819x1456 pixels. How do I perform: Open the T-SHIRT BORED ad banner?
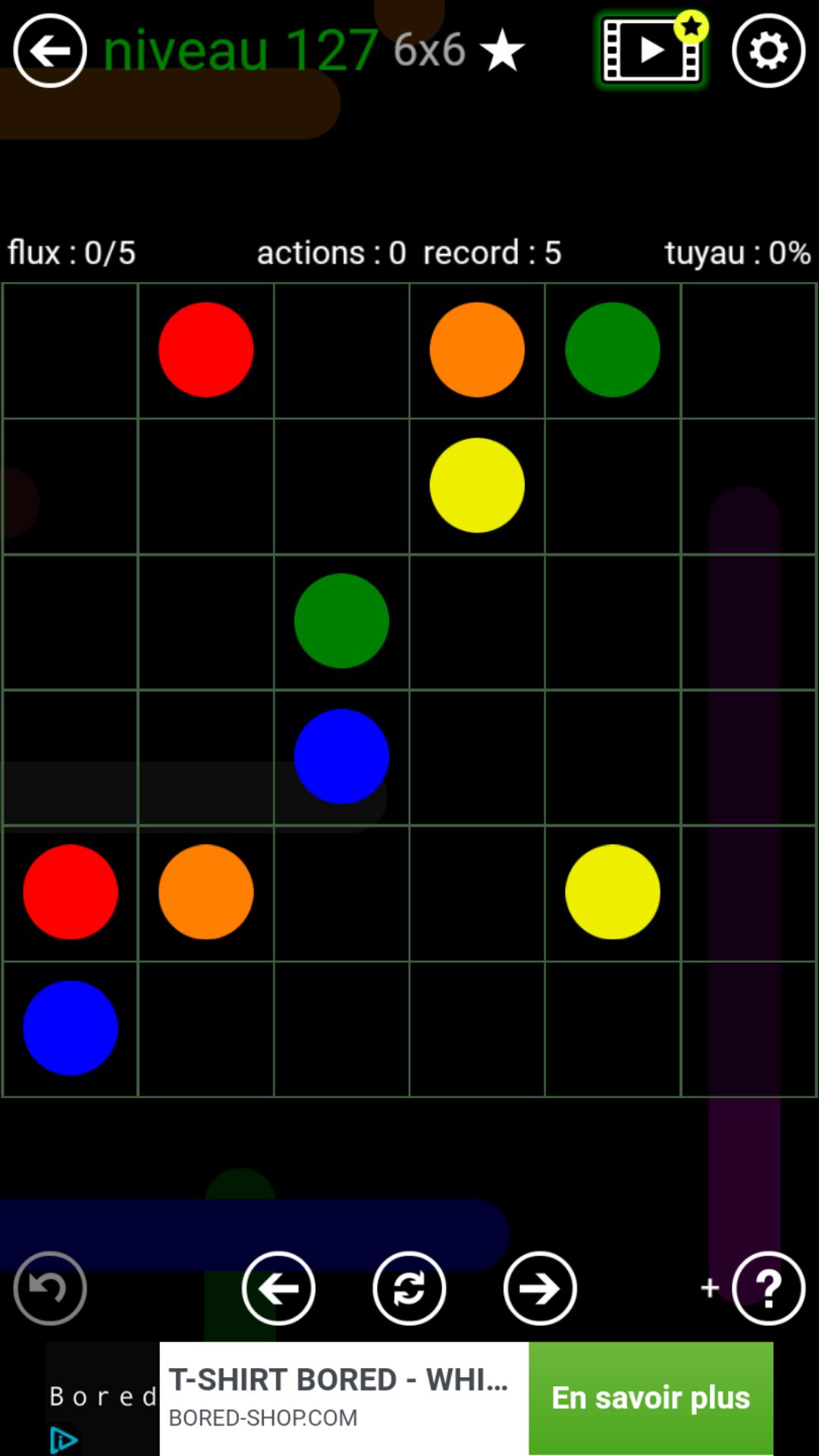[341, 1398]
